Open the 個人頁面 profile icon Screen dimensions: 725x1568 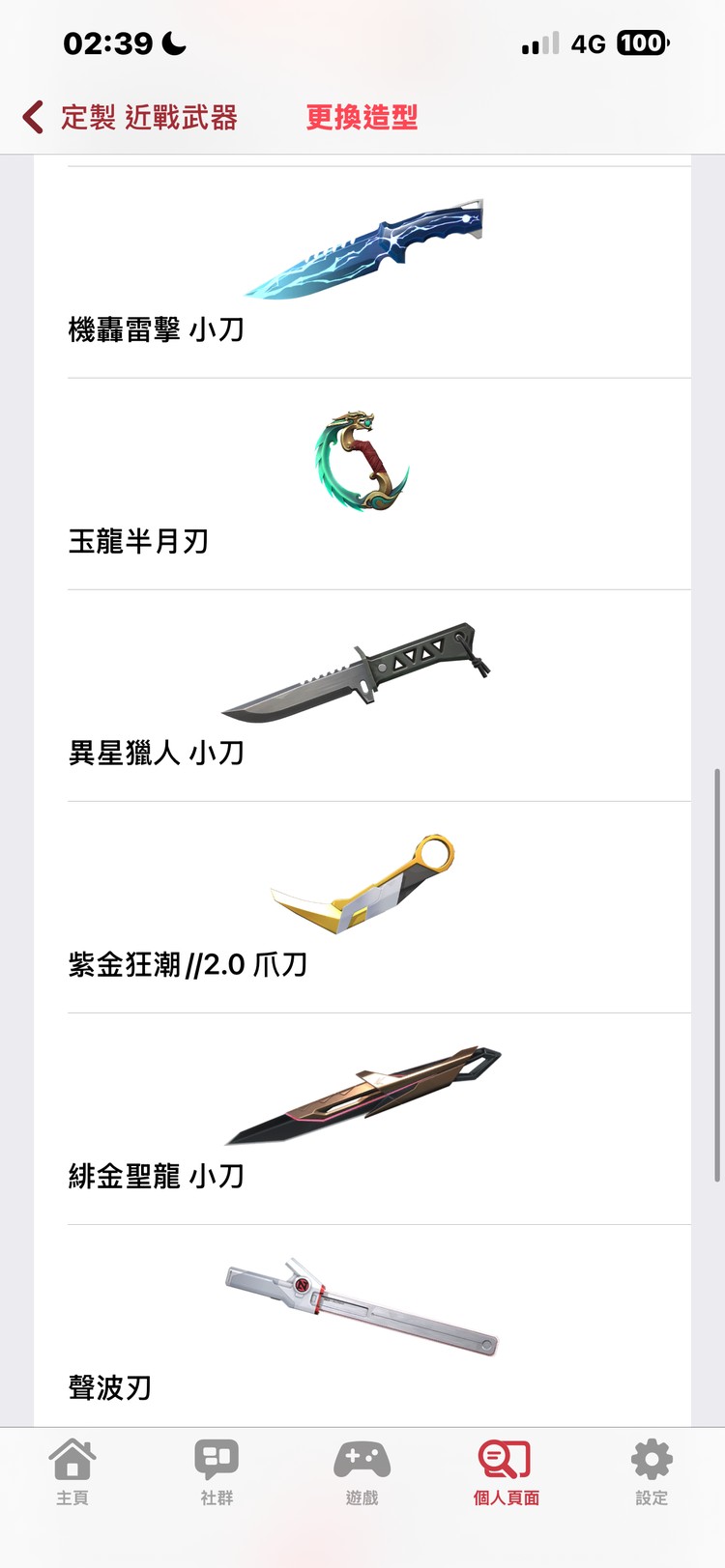pyautogui.click(x=506, y=1468)
